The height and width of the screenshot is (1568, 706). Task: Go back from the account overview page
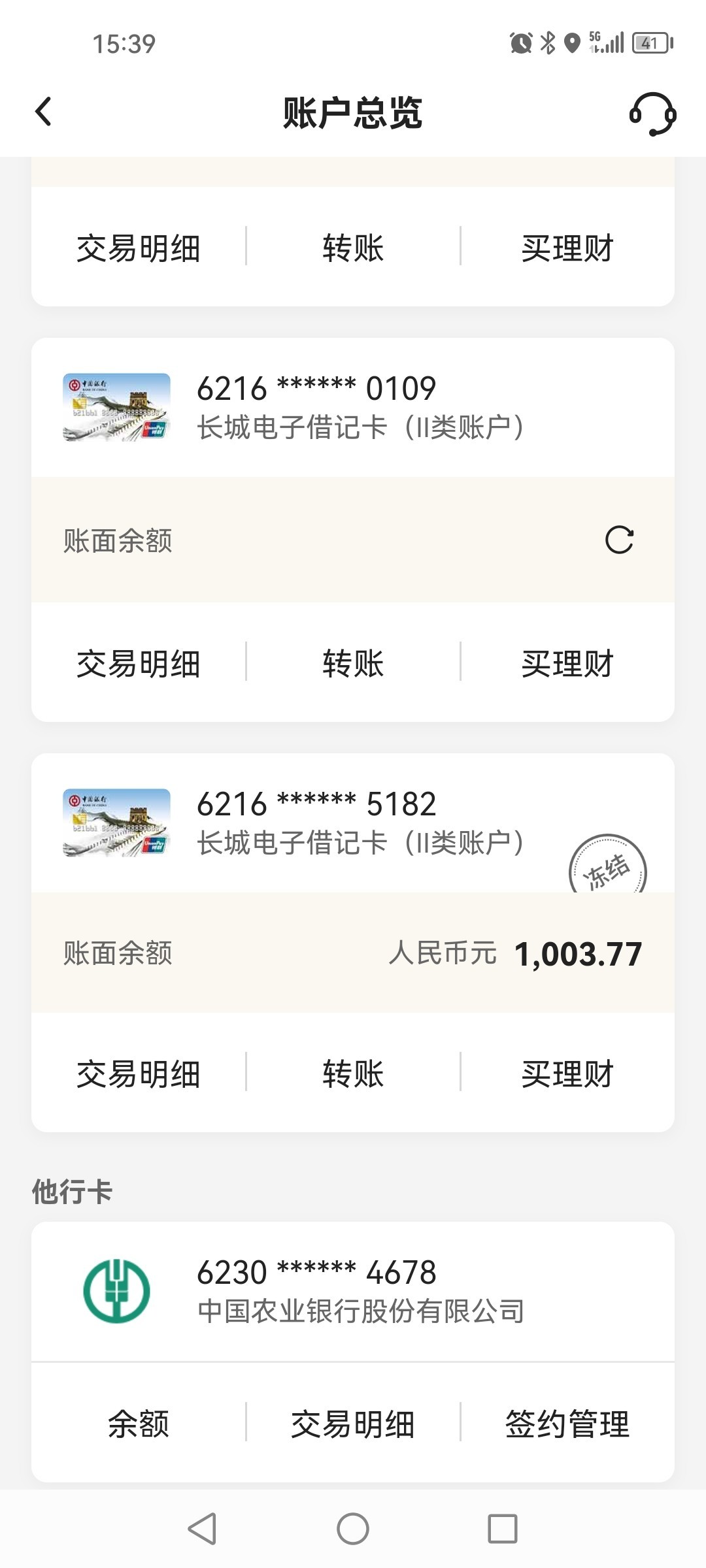(x=44, y=112)
